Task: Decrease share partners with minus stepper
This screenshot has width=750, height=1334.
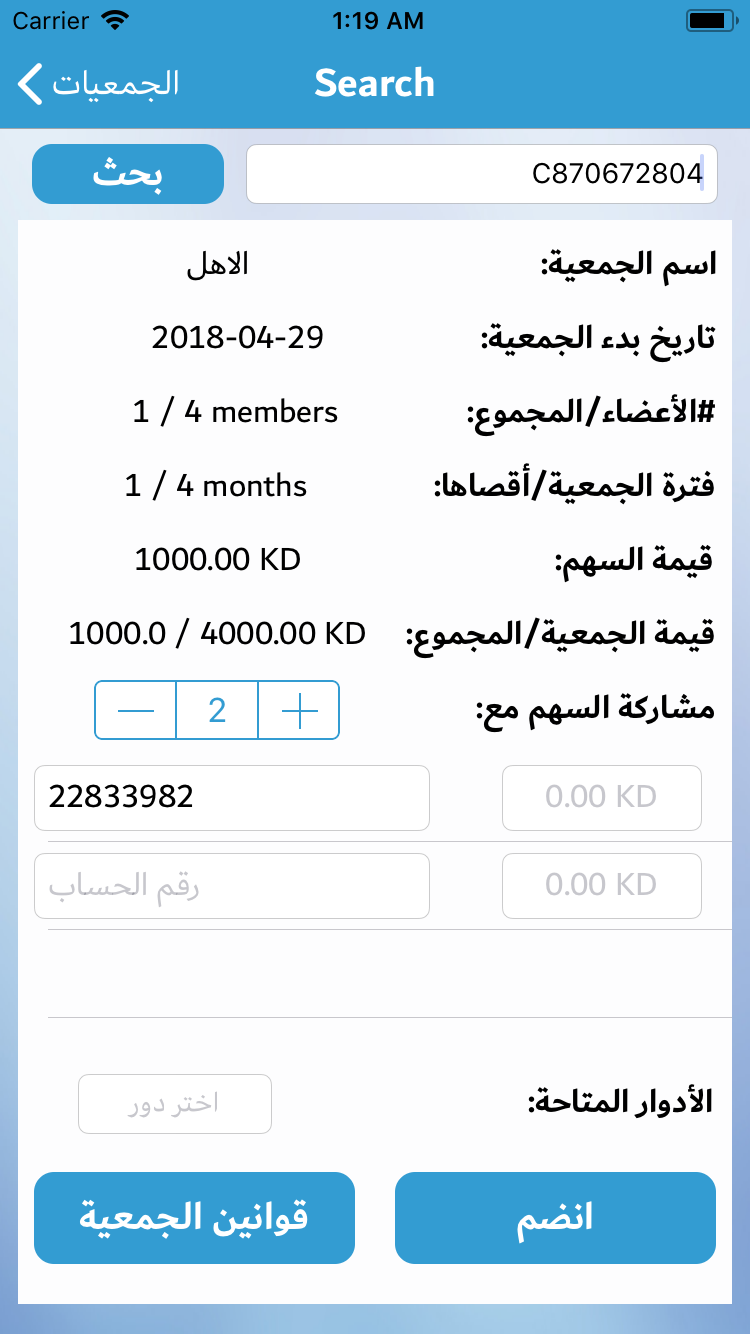Action: (x=136, y=710)
